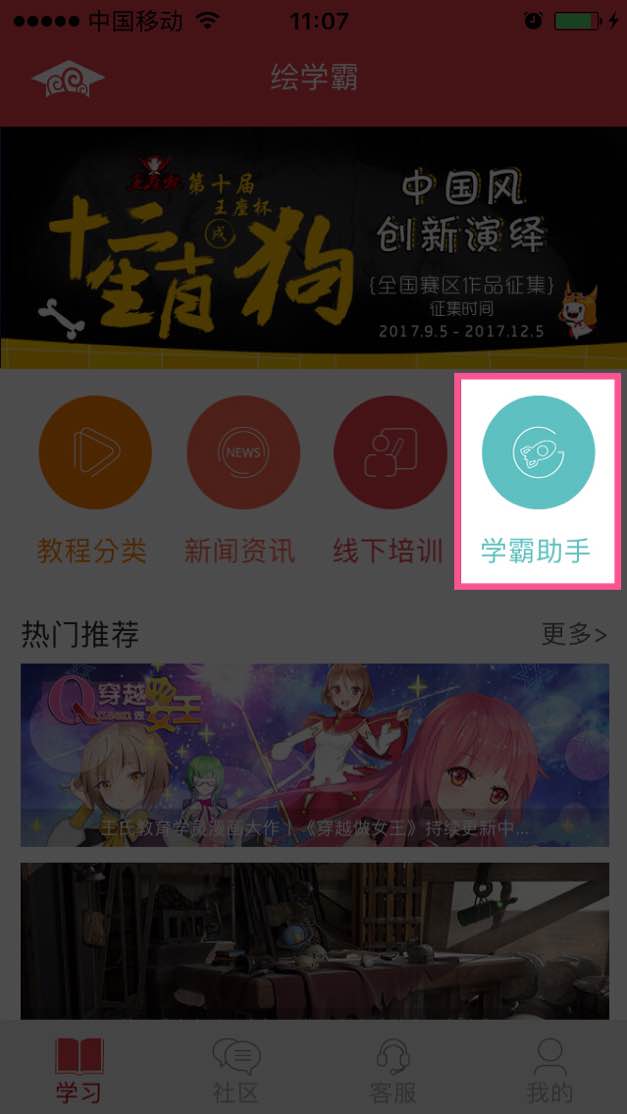Open the workshop scene recommendation card
Screen dimensions: 627x1114
(314, 940)
